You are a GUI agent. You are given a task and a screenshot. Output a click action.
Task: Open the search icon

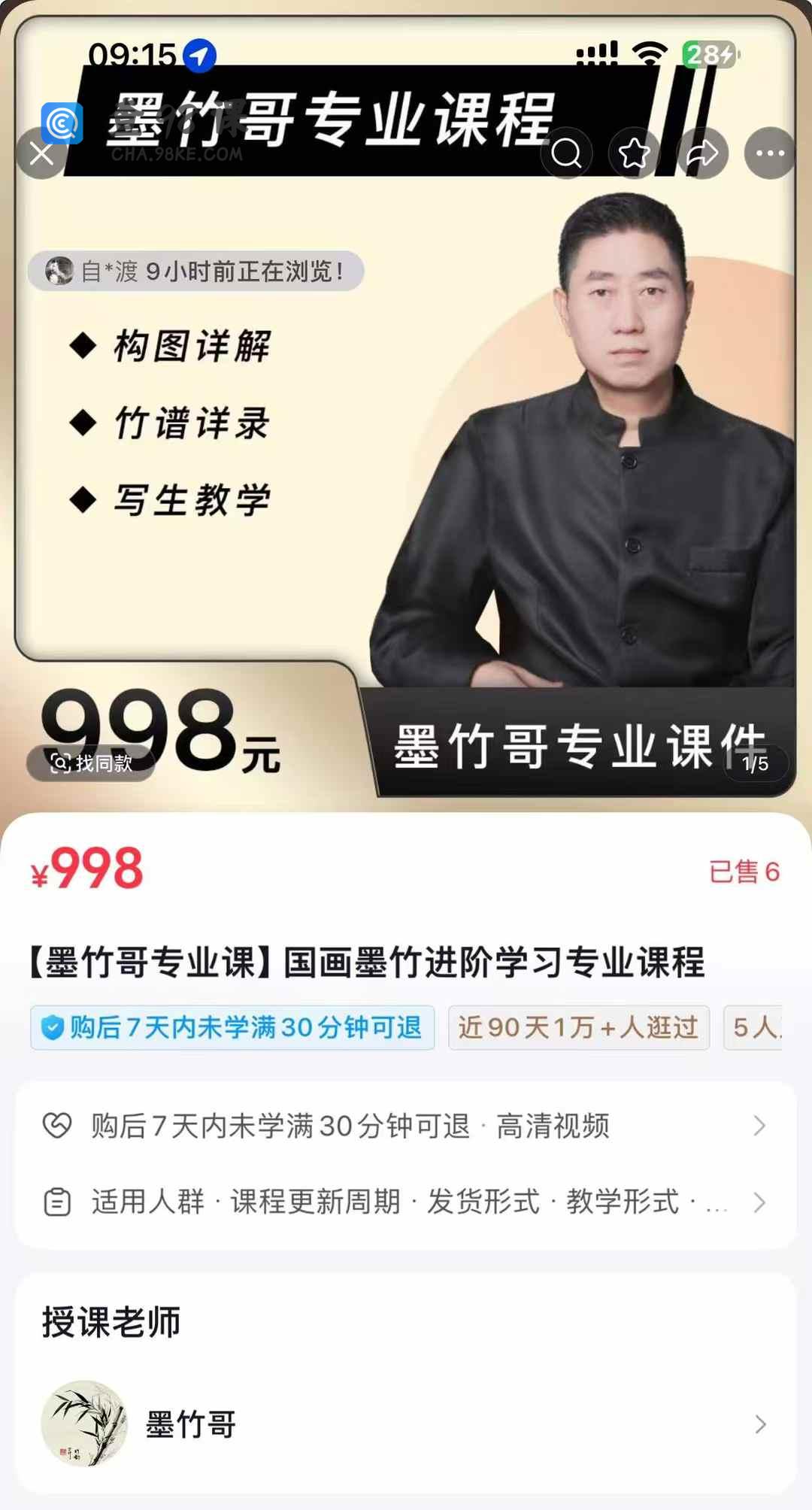coord(566,153)
